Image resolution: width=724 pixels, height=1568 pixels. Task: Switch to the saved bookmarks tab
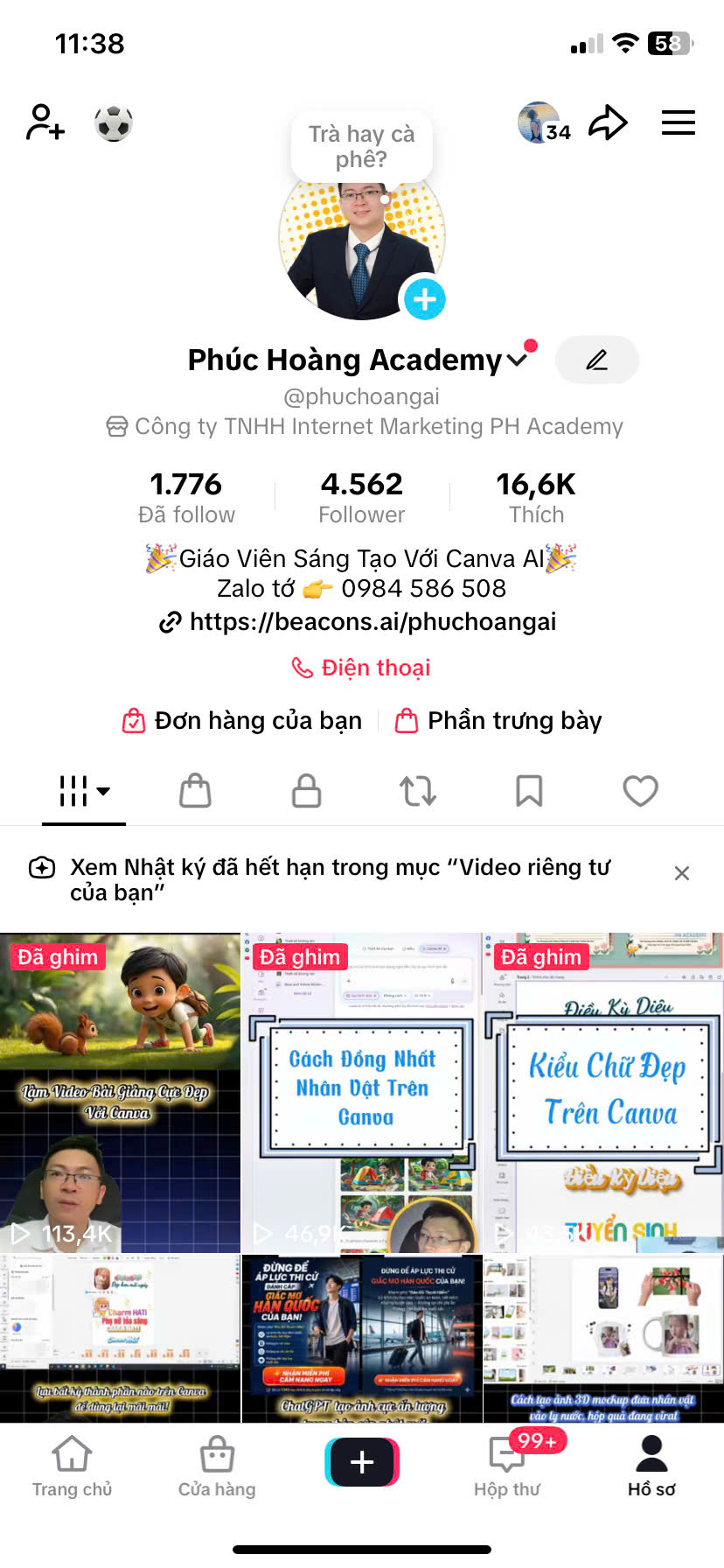coord(529,790)
